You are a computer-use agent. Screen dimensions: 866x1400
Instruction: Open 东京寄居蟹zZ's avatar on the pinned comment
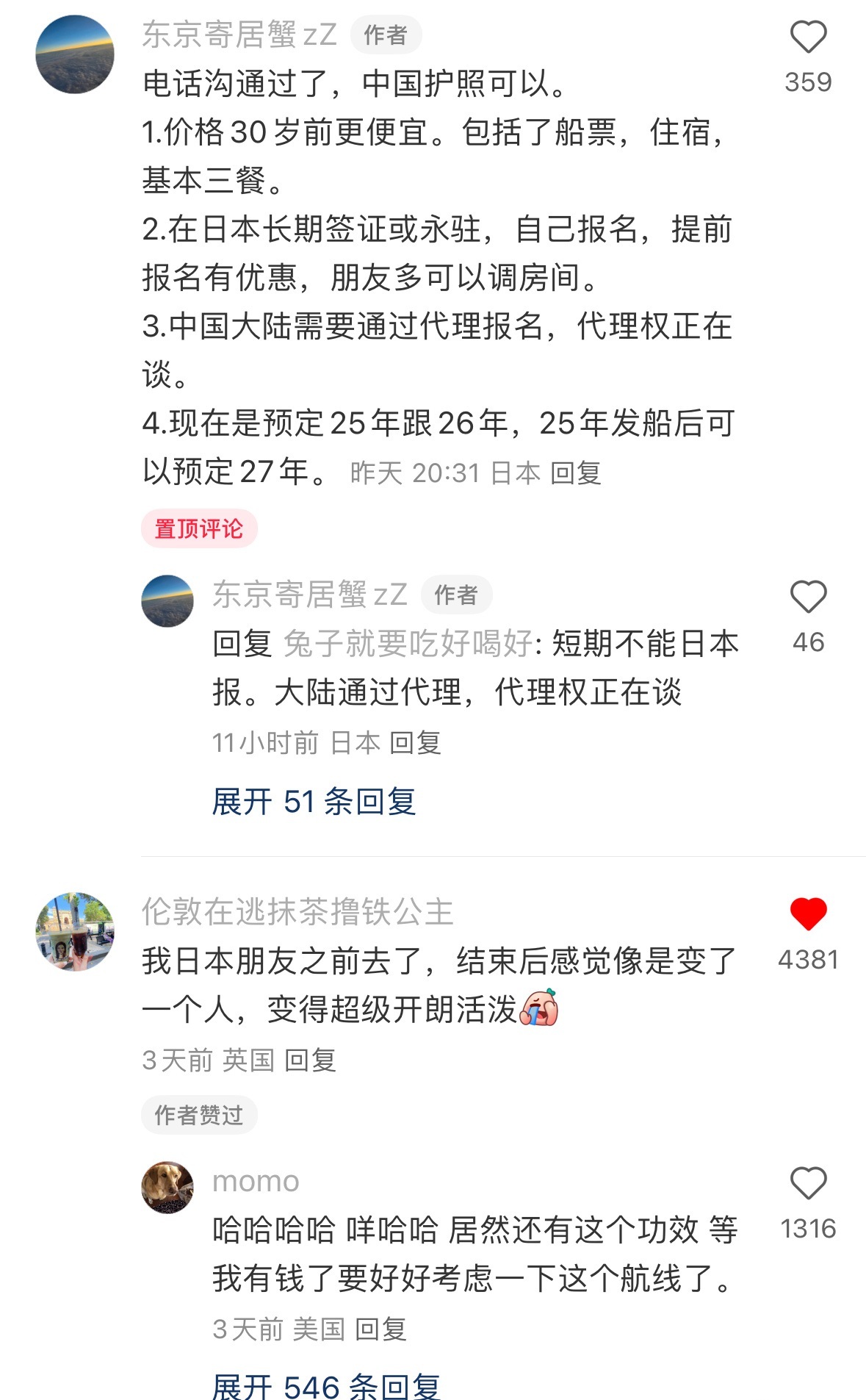tap(75, 54)
